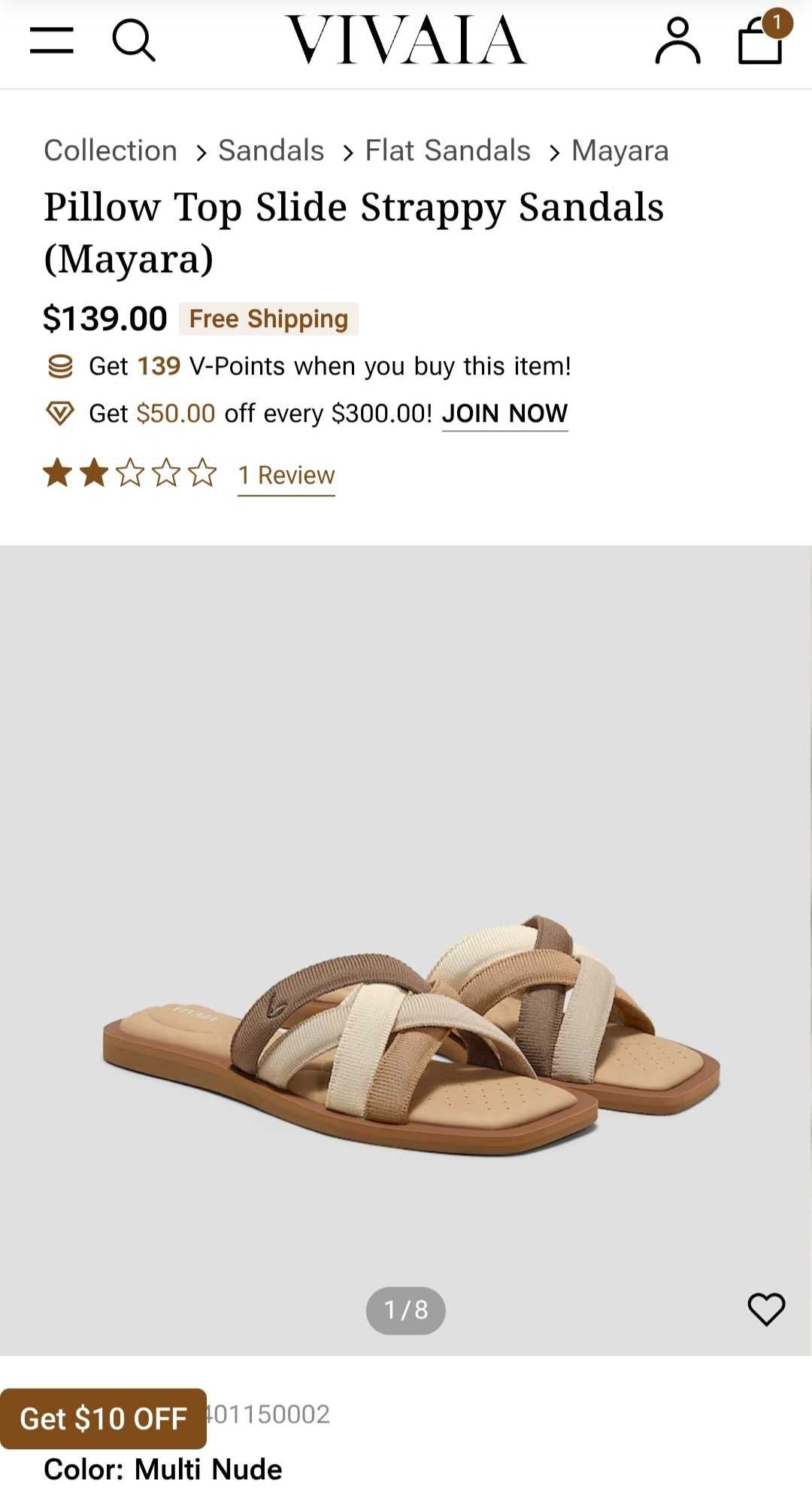Open the Flat Sandals breadcrumb

click(x=447, y=150)
